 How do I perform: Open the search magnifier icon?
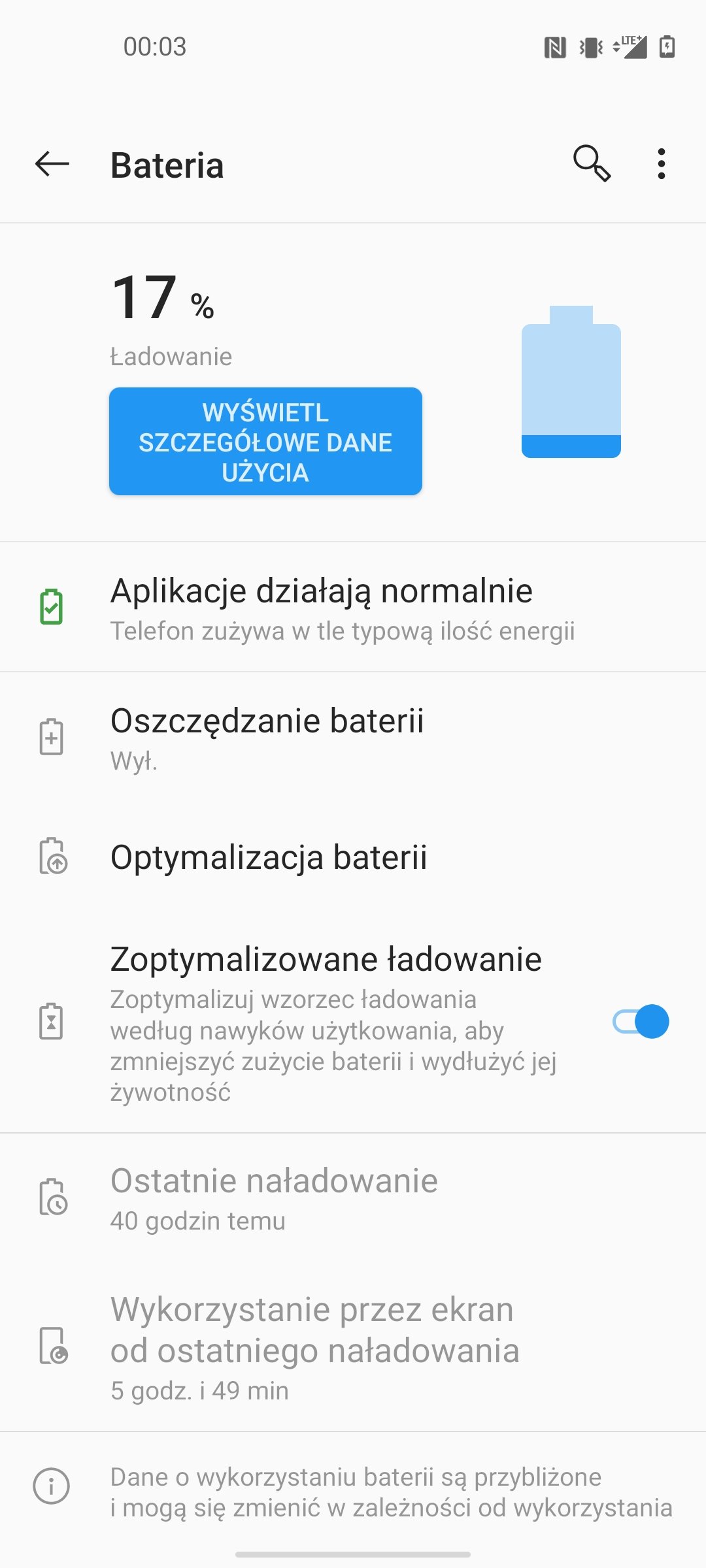pyautogui.click(x=592, y=163)
